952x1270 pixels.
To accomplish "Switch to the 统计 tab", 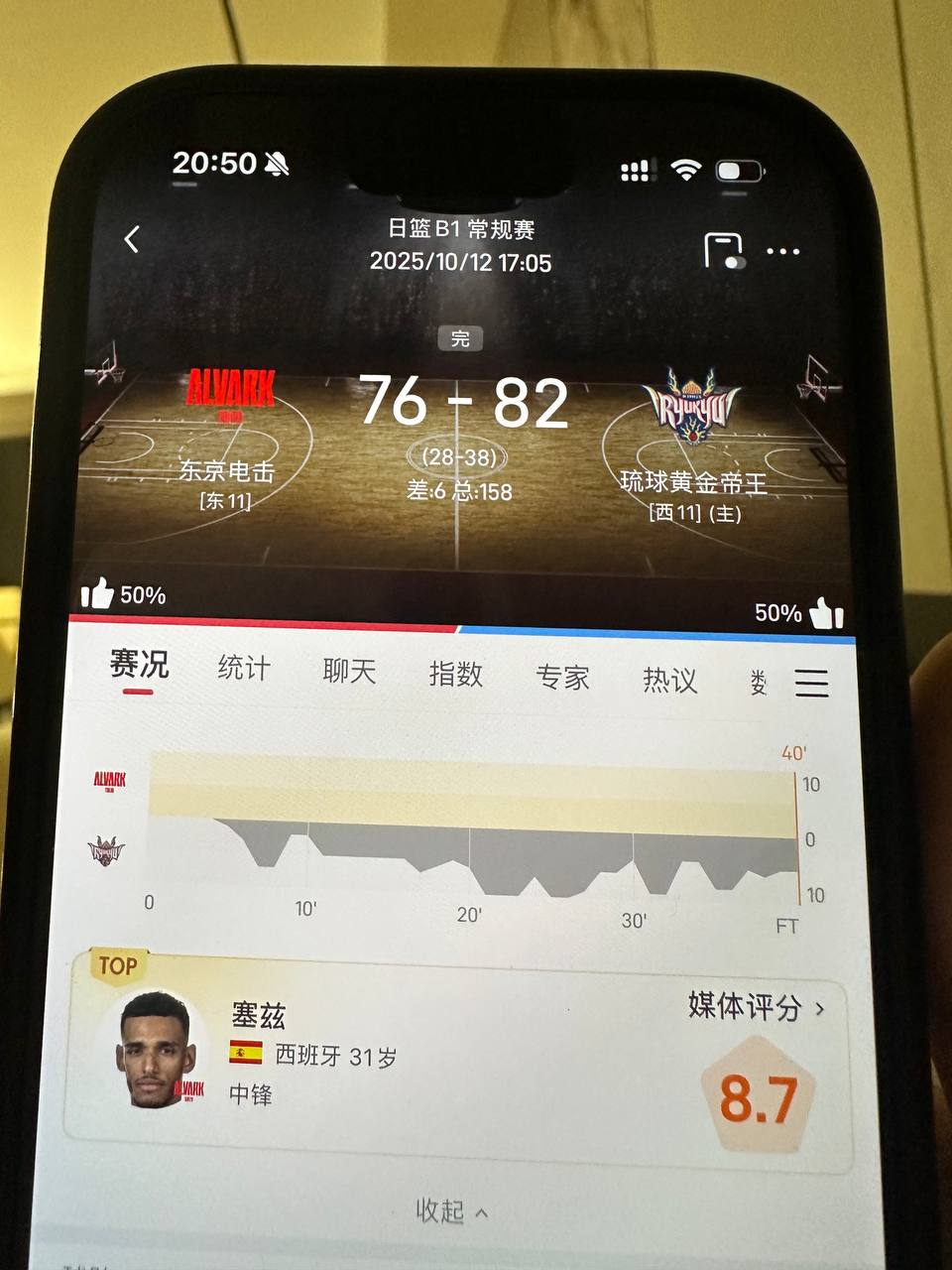I will 243,668.
